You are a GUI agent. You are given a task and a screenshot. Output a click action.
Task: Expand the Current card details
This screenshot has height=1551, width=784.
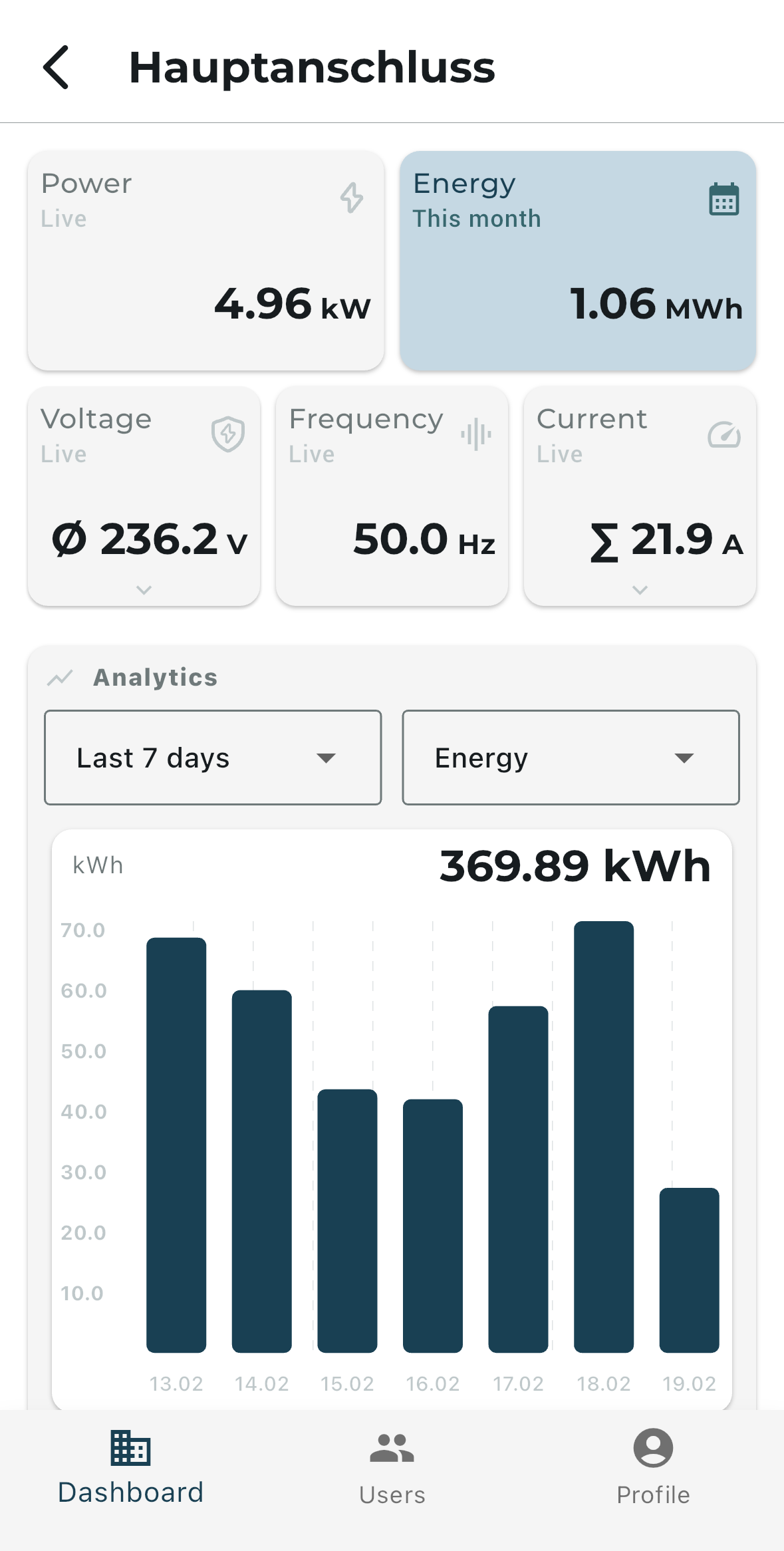coord(640,589)
